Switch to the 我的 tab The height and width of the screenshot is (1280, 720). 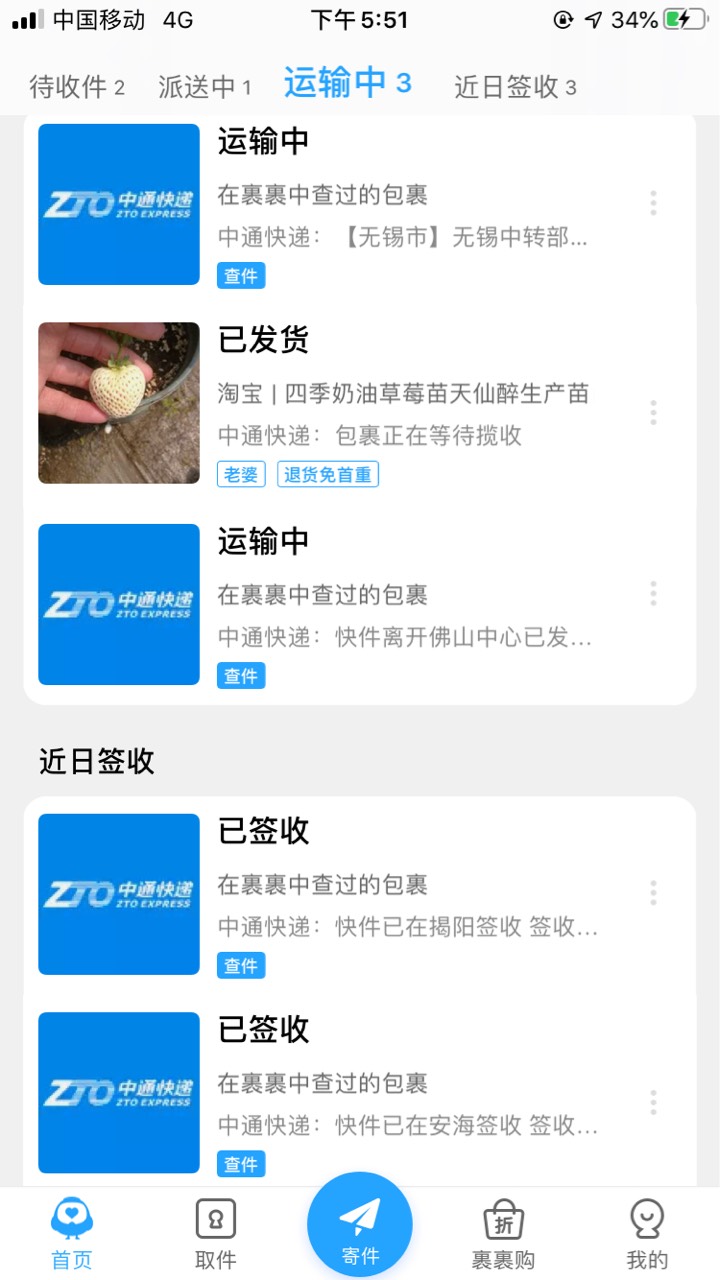pos(647,1234)
